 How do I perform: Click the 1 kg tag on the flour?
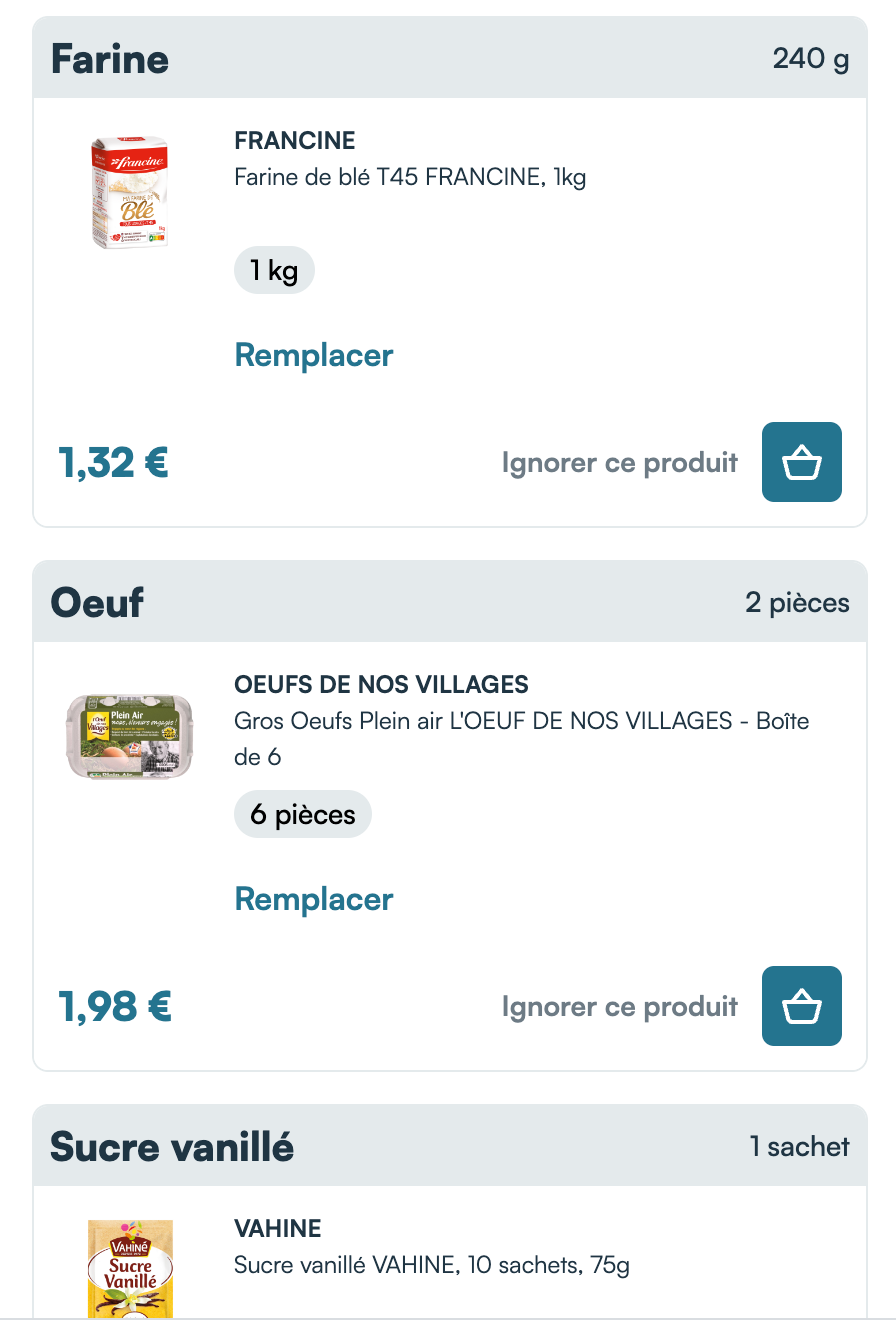273,270
